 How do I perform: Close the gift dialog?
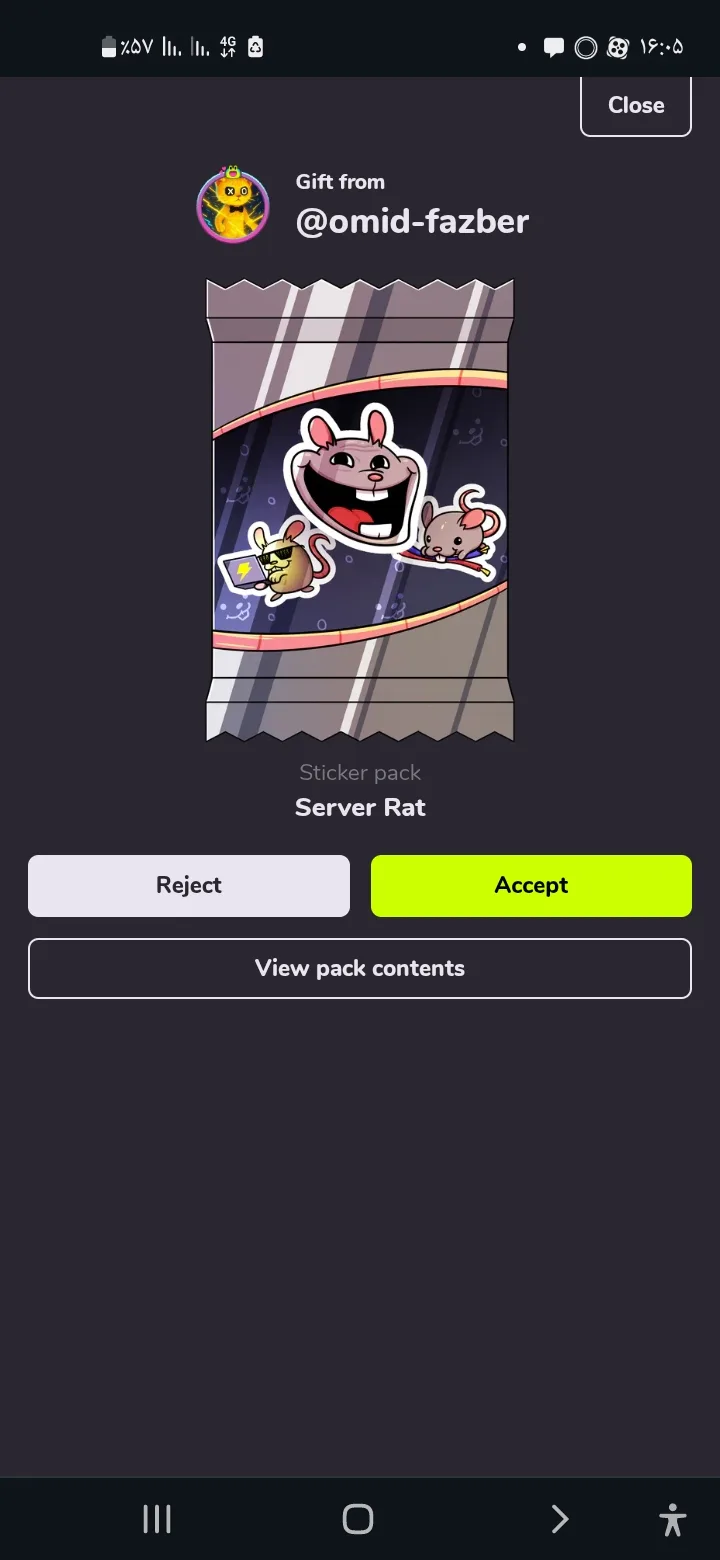coord(636,105)
